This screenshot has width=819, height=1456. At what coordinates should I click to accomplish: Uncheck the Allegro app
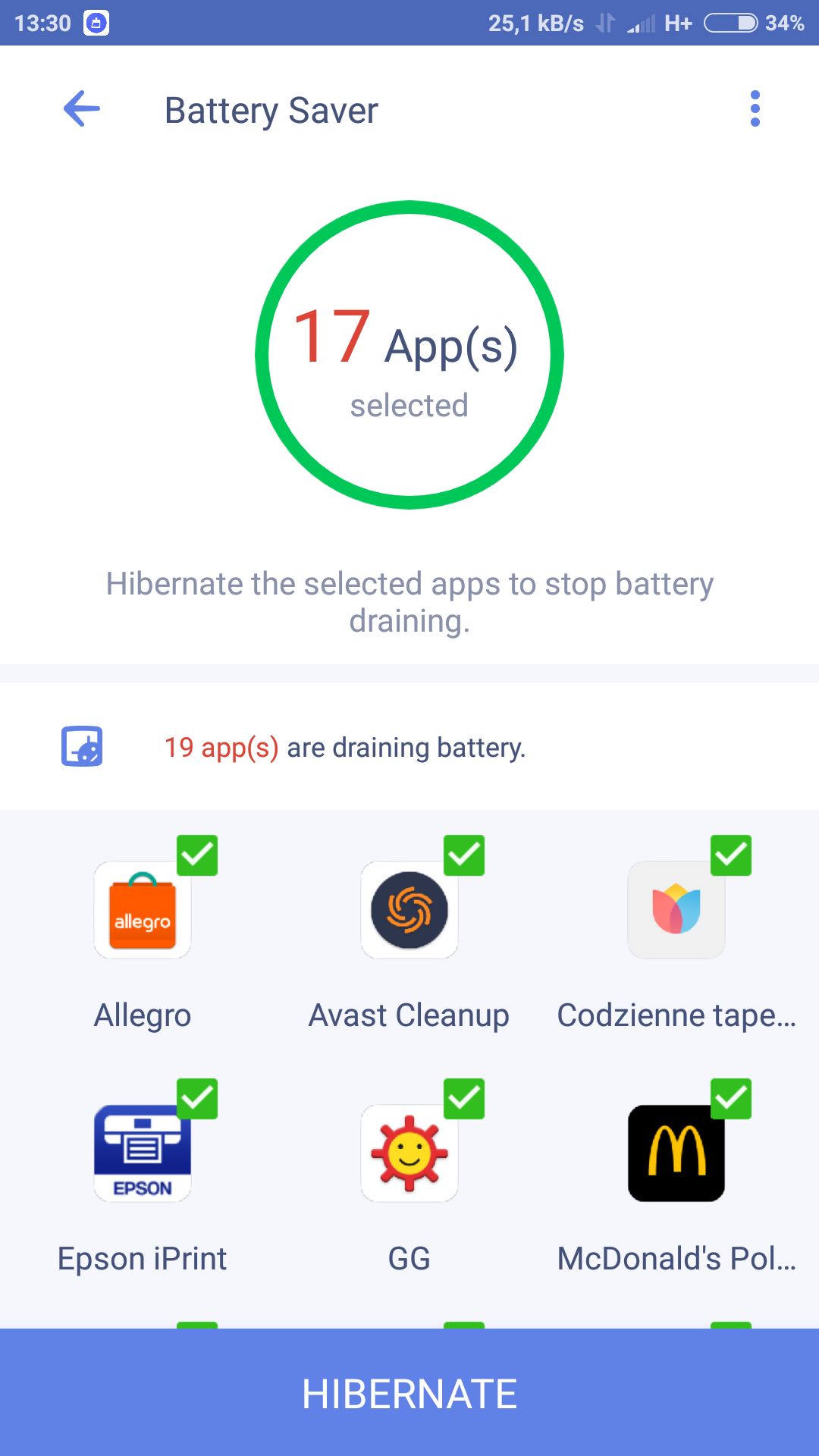click(x=197, y=855)
